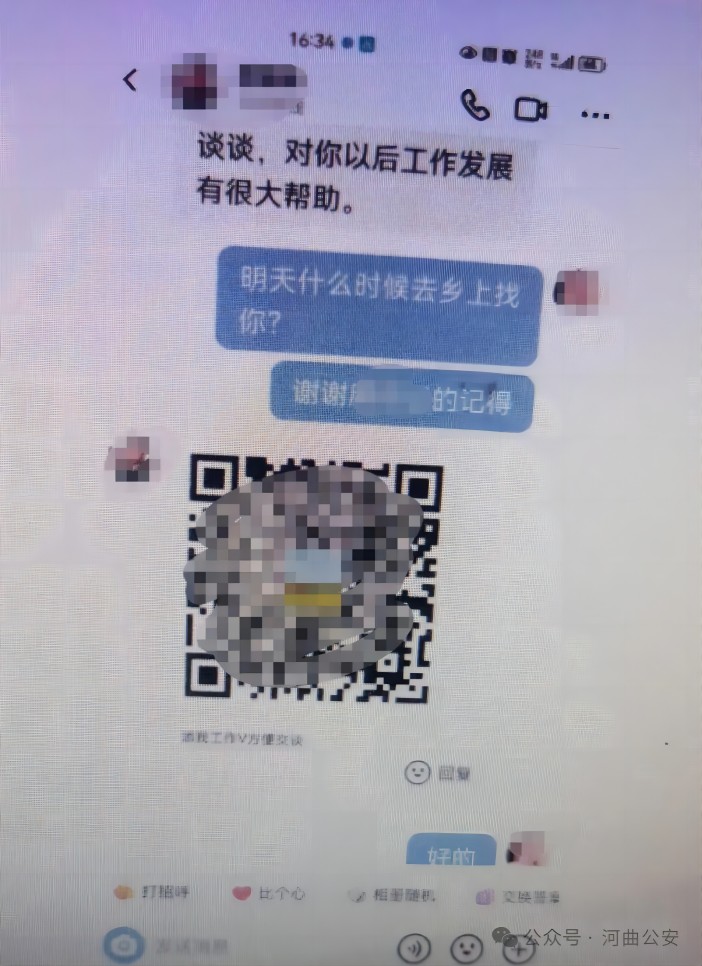Viewport: 702px width, 966px height.
Task: Tap the 相册随机 shortcut chip
Action: click(391, 895)
